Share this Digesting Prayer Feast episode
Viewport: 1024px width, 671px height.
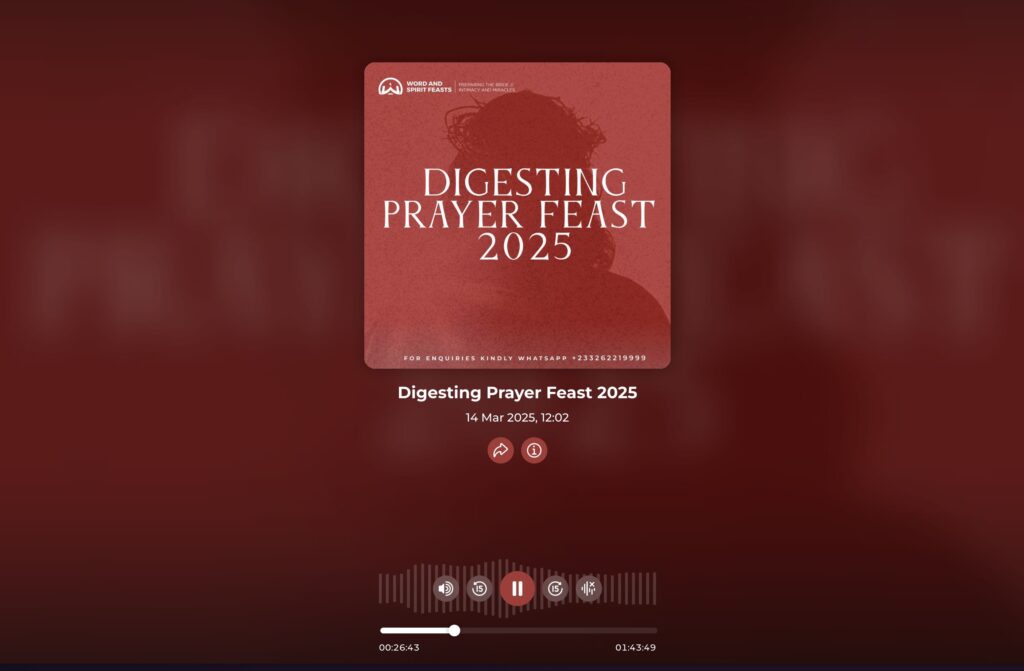pos(500,451)
